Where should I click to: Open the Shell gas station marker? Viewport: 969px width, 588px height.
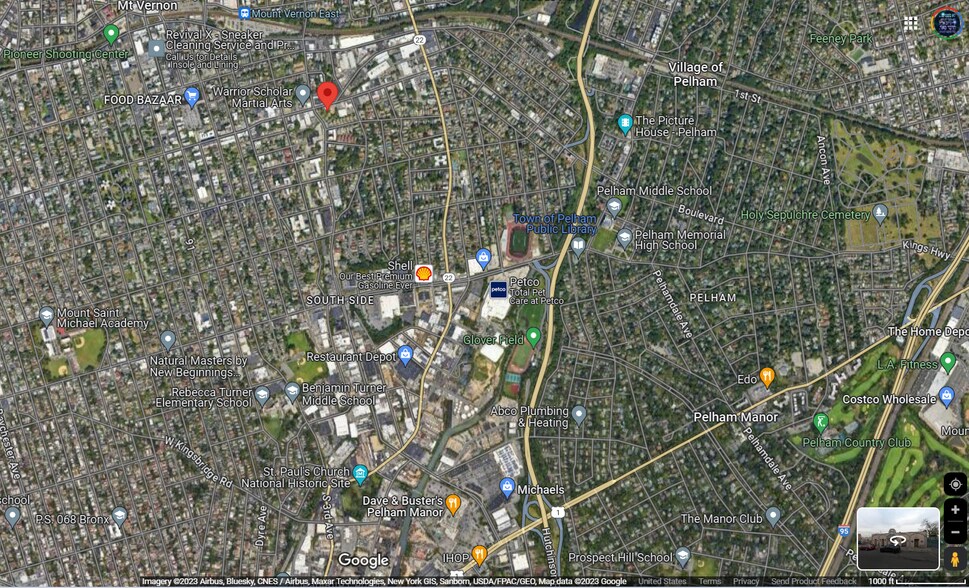pos(424,273)
